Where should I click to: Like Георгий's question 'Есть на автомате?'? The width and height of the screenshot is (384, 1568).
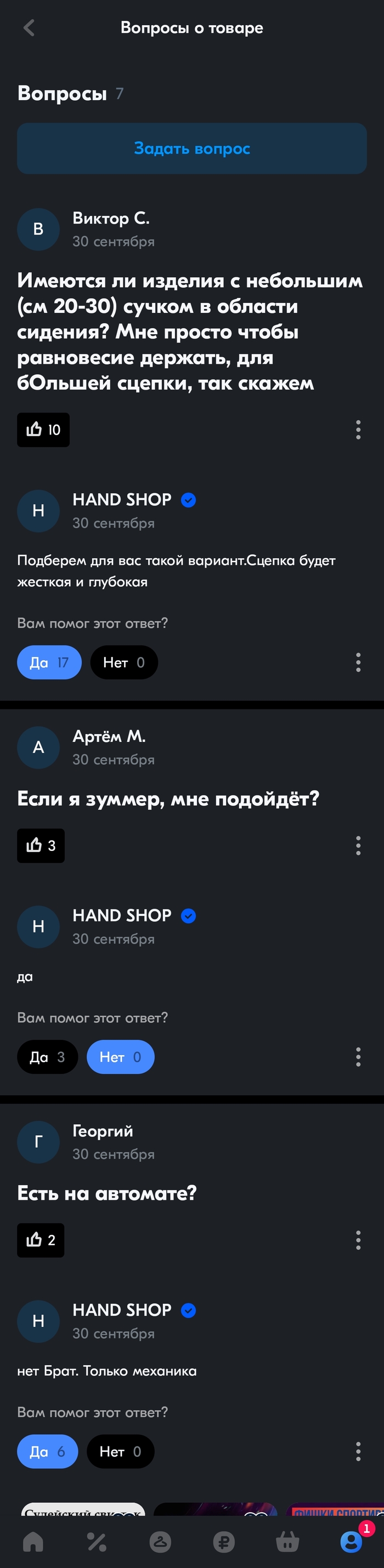[x=40, y=1240]
